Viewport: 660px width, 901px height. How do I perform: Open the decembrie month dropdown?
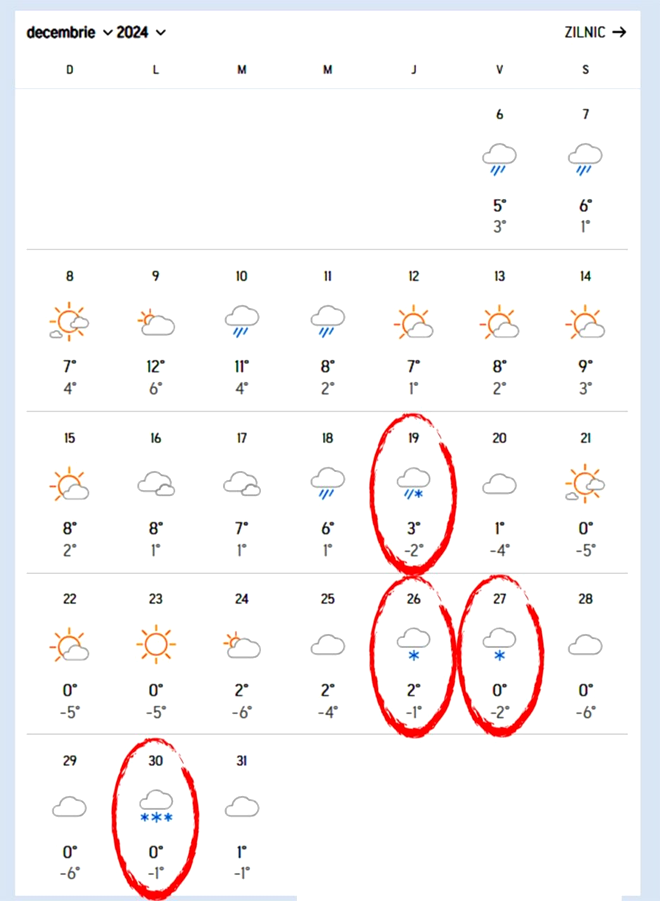(70, 32)
